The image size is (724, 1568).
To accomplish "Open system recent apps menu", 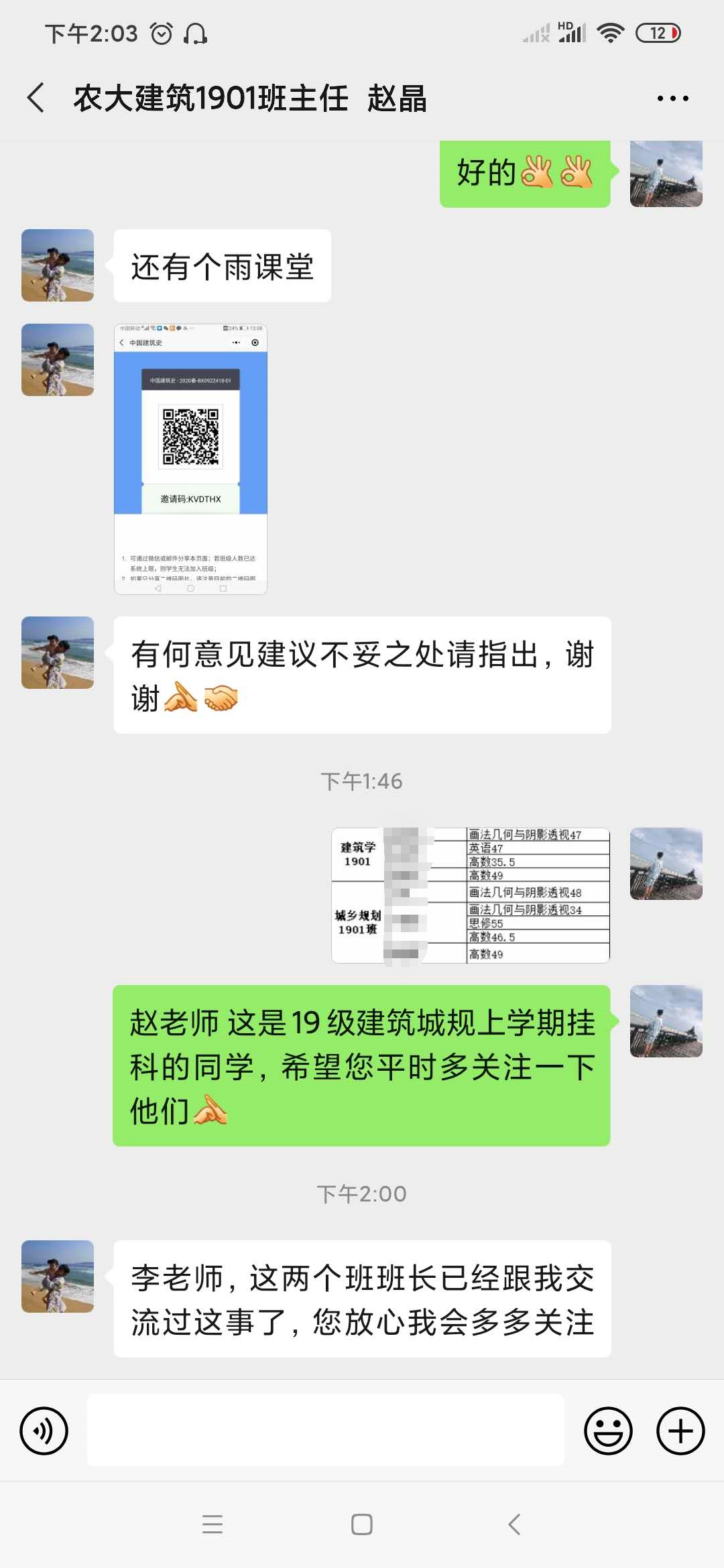I will coord(213,1524).
